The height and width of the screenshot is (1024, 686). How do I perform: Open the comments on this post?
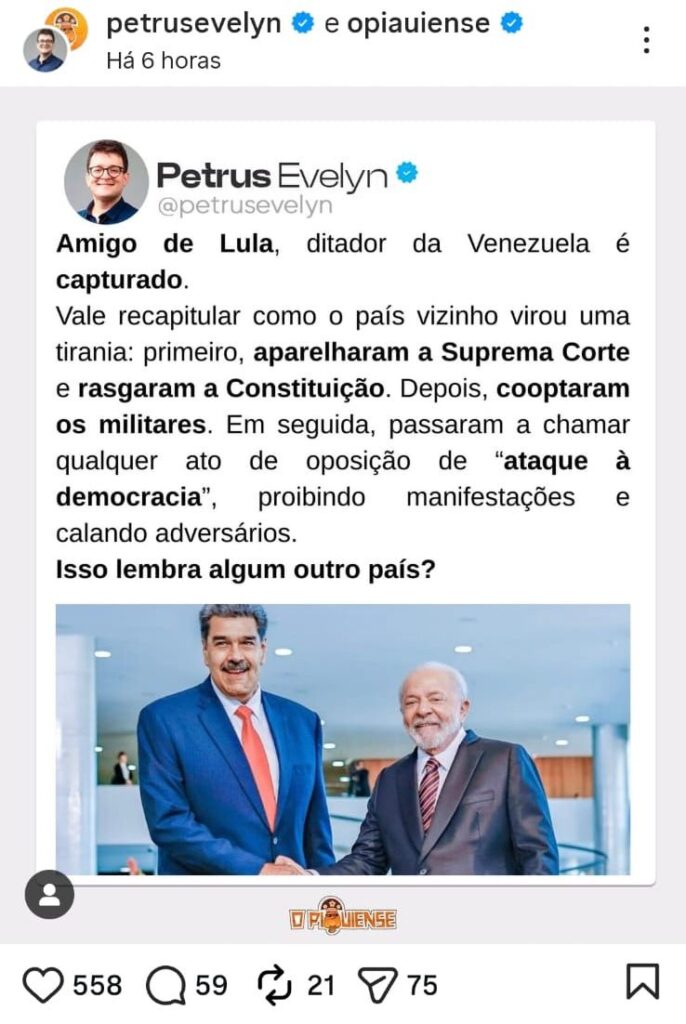click(164, 985)
